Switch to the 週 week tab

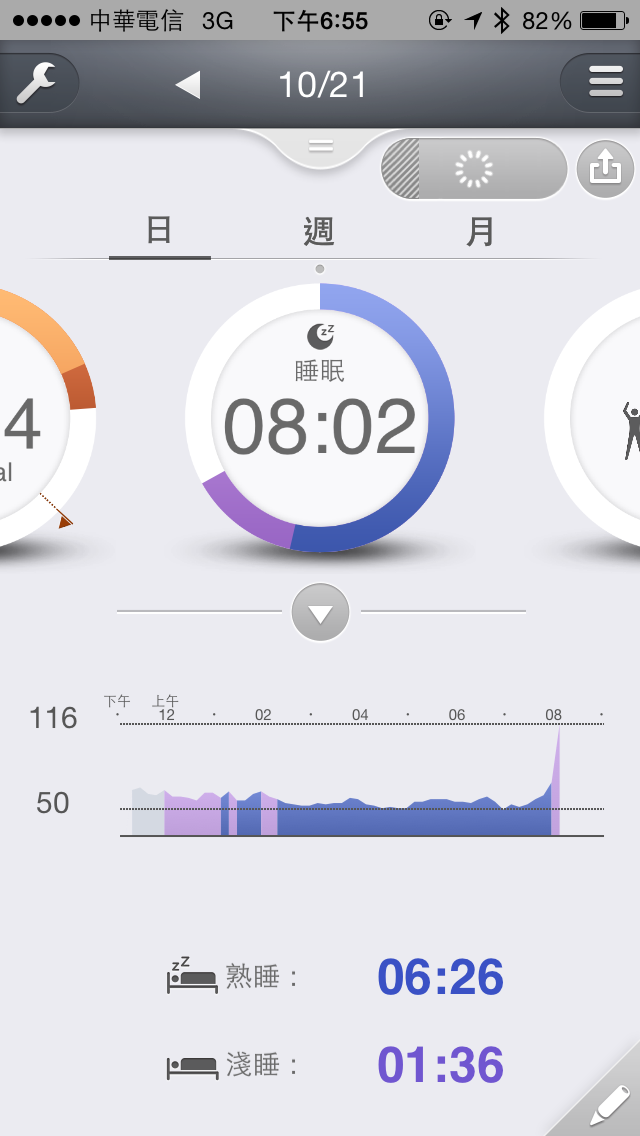coord(319,232)
